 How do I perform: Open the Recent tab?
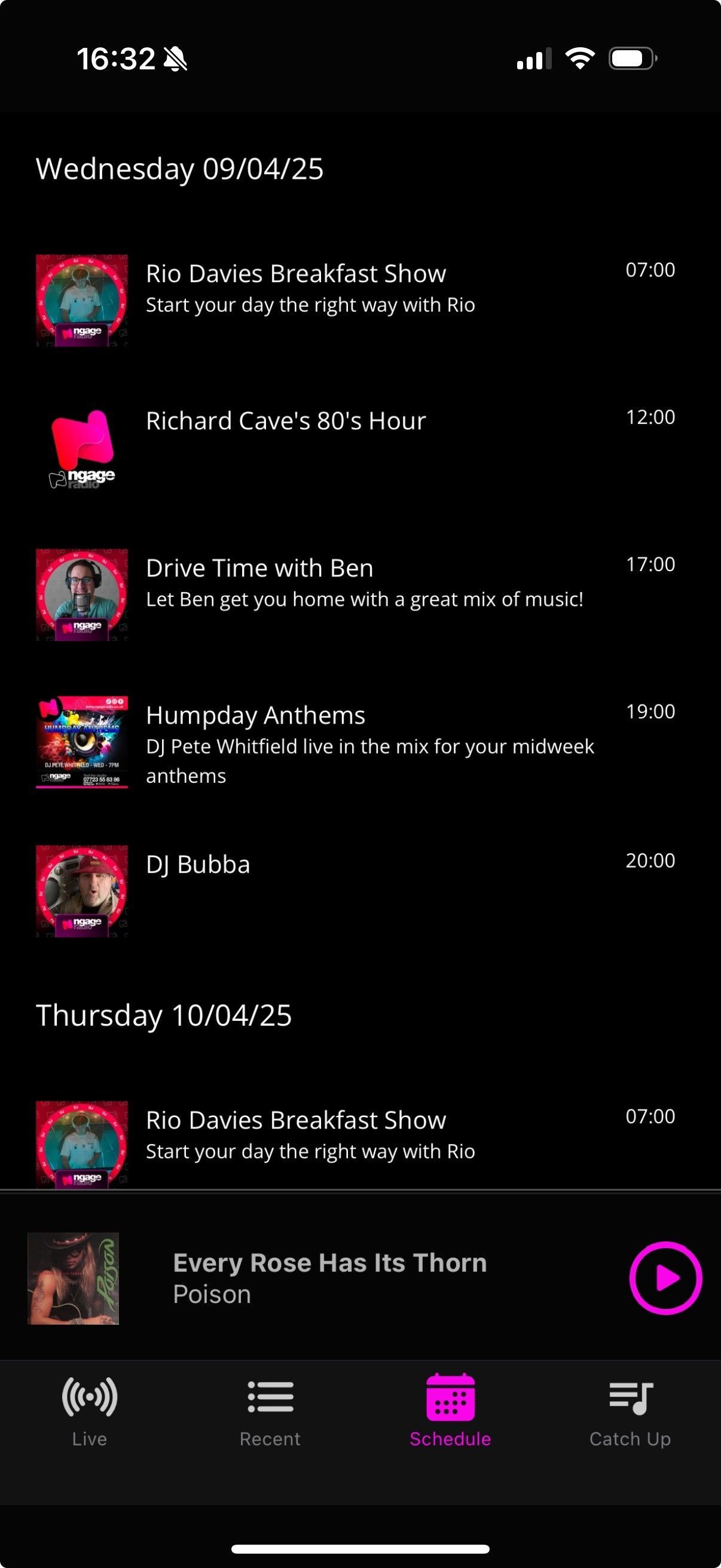(x=270, y=1412)
